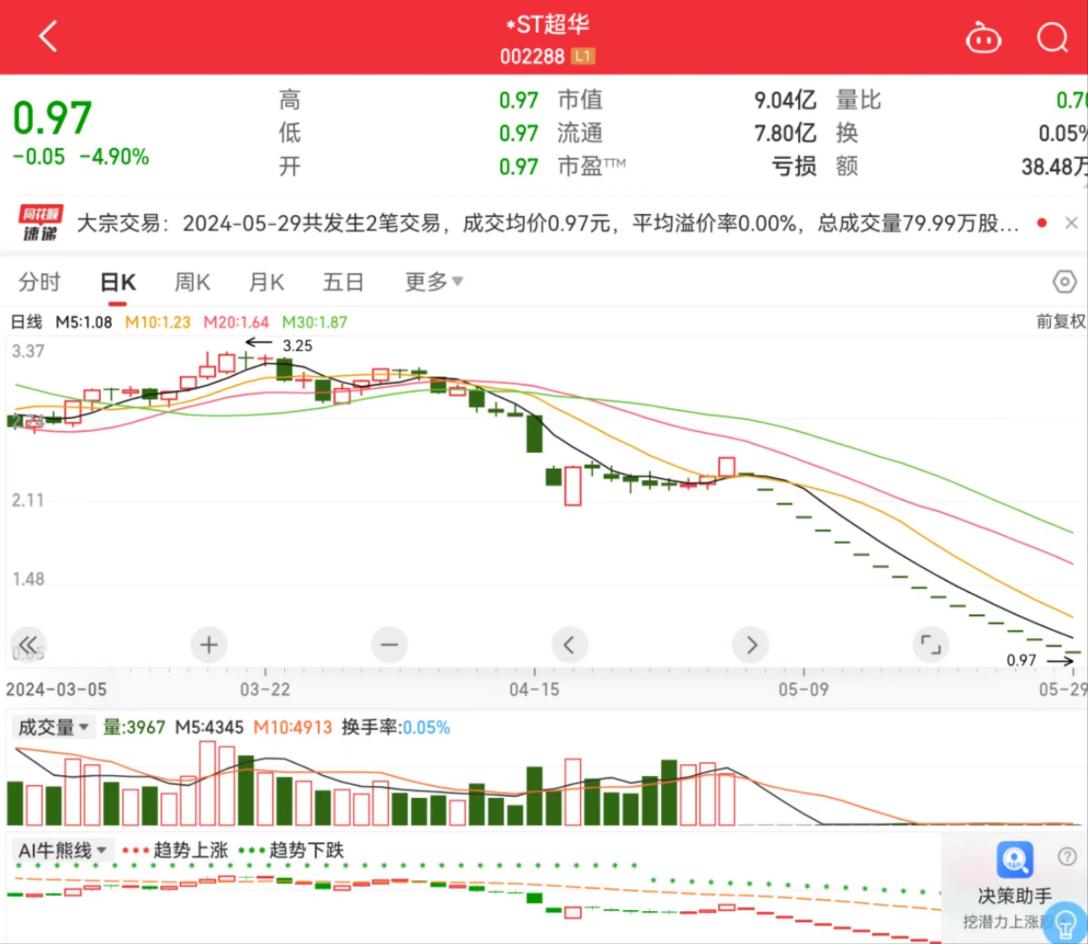Move chart one step right
1088x944 pixels.
[x=751, y=644]
